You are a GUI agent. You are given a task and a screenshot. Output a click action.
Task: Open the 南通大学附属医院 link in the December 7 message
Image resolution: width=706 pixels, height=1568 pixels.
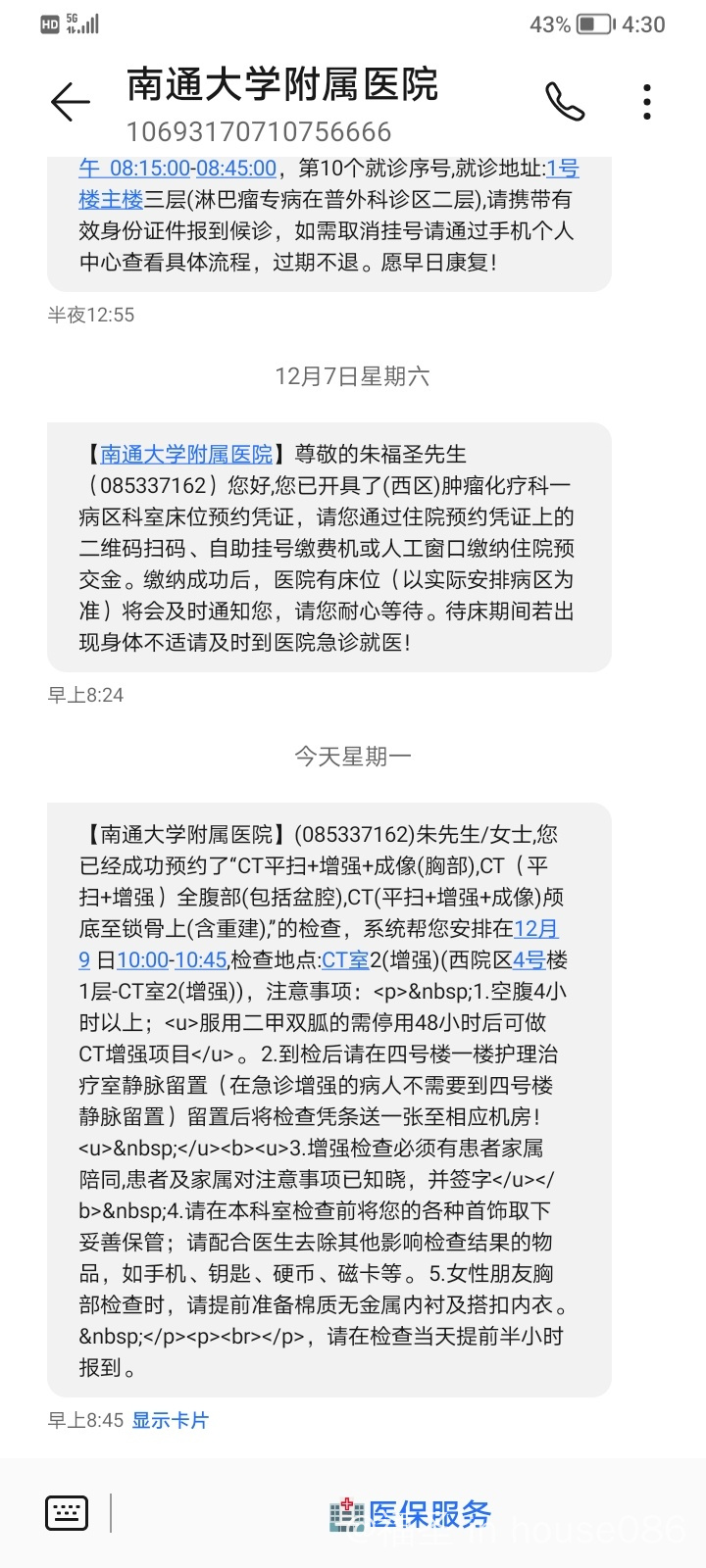[x=186, y=454]
